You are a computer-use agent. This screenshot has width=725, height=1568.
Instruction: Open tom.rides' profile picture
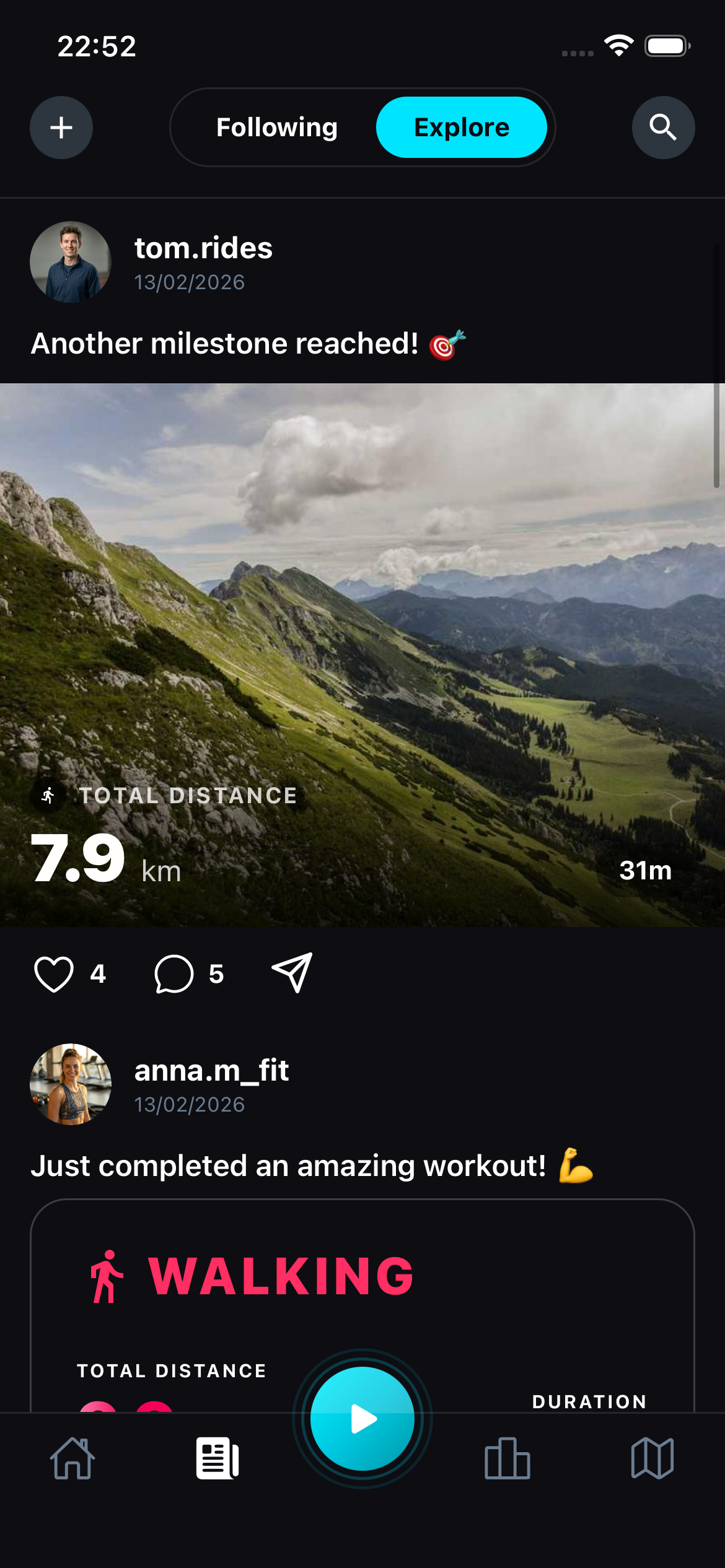pos(70,262)
